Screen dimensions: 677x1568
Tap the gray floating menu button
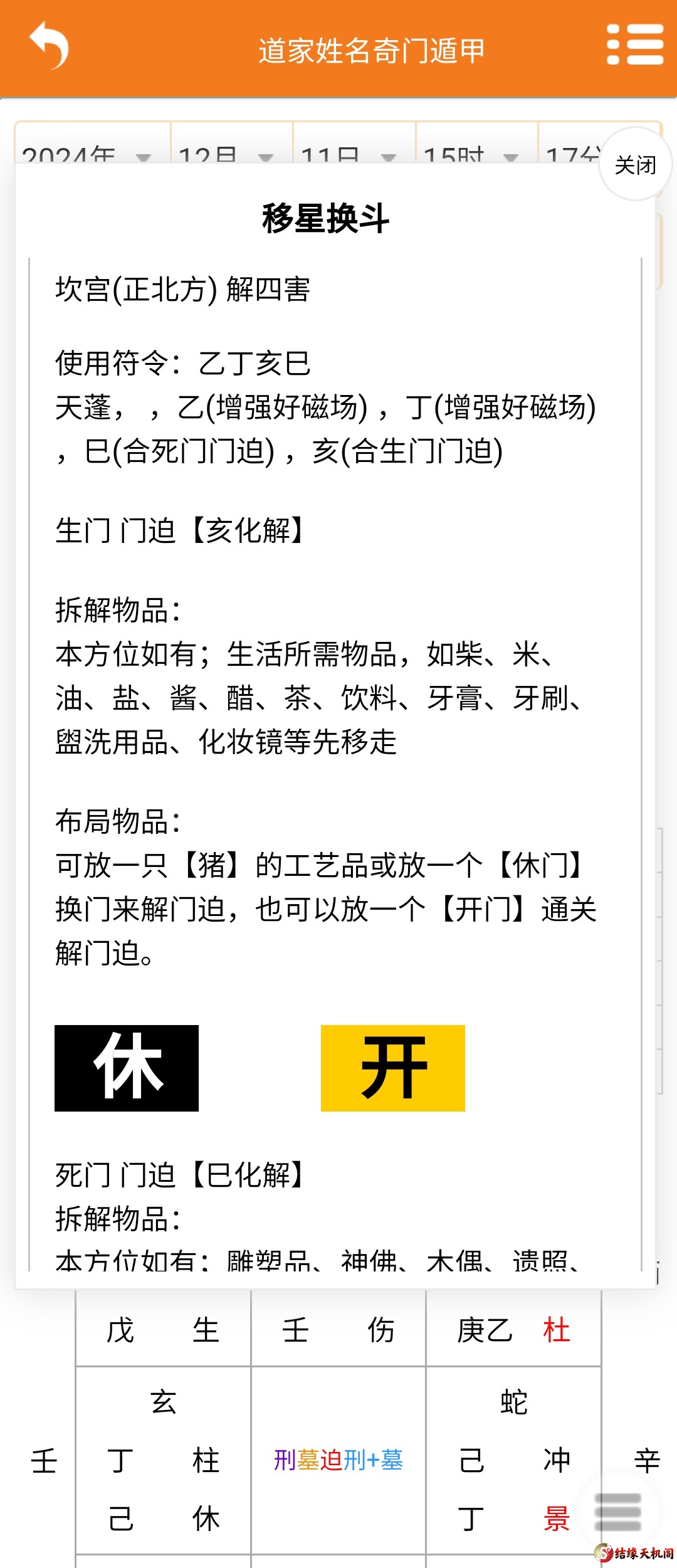click(x=617, y=1512)
